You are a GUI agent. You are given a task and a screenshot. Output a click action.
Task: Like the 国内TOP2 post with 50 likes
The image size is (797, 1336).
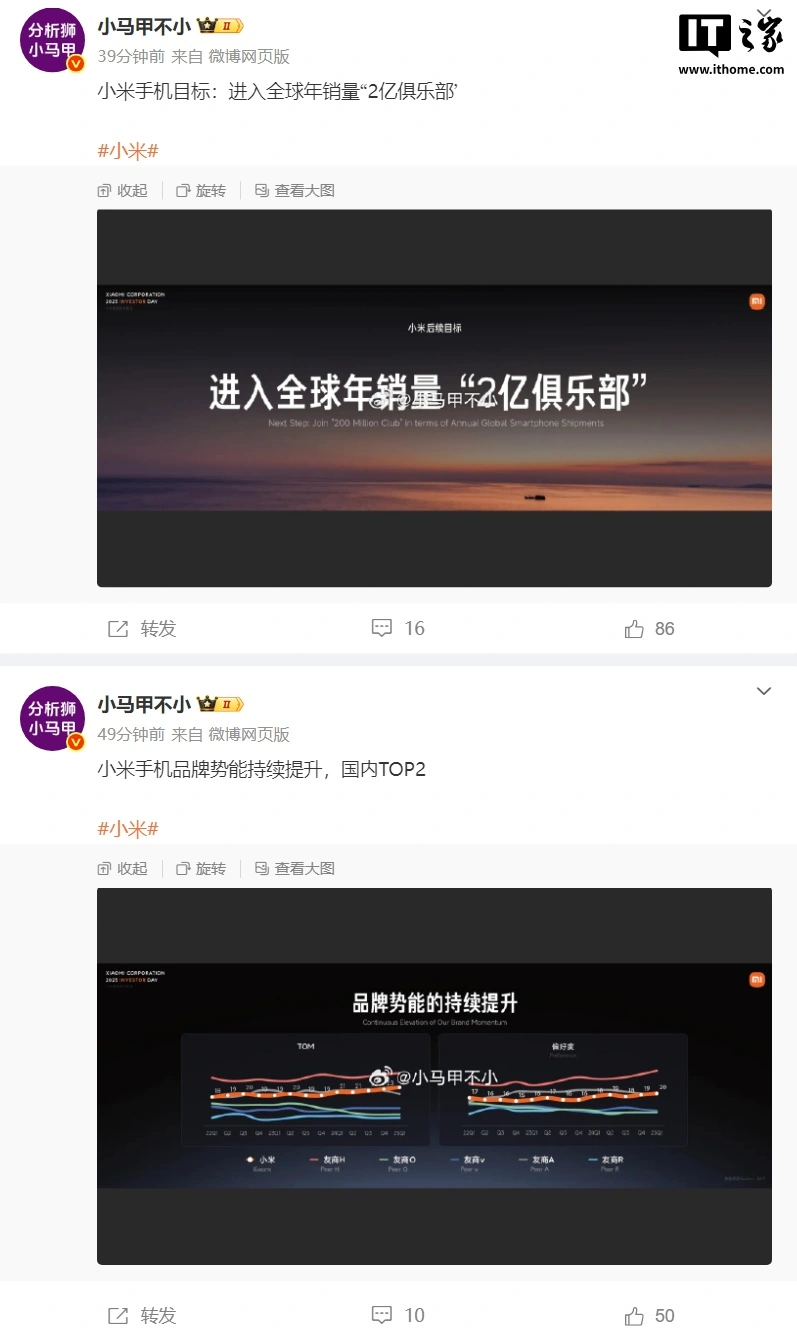click(x=649, y=1315)
